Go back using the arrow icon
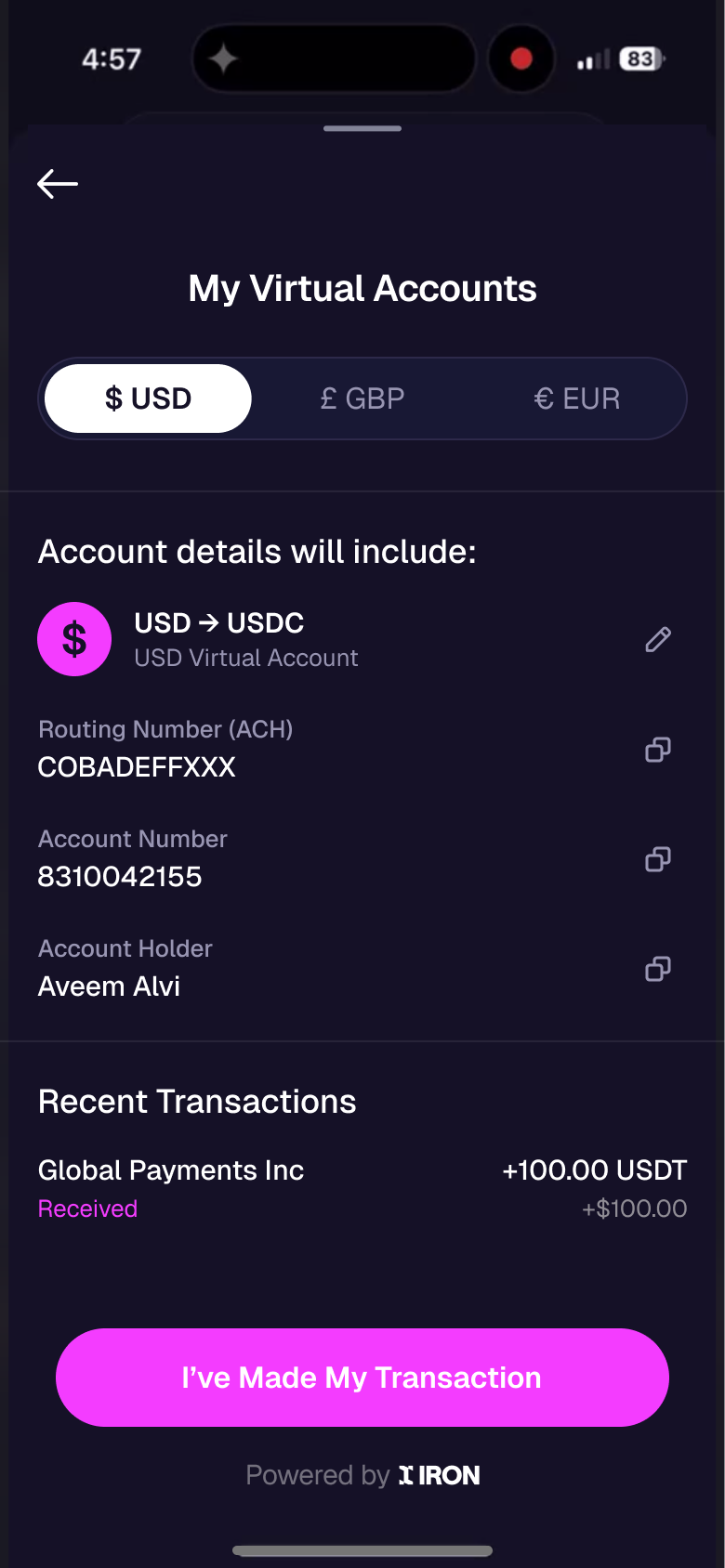This screenshot has width=725, height=1568. (x=58, y=184)
